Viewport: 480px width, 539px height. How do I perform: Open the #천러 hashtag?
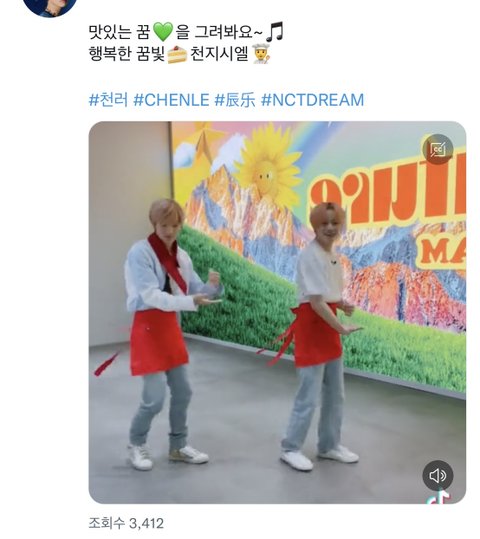point(108,100)
